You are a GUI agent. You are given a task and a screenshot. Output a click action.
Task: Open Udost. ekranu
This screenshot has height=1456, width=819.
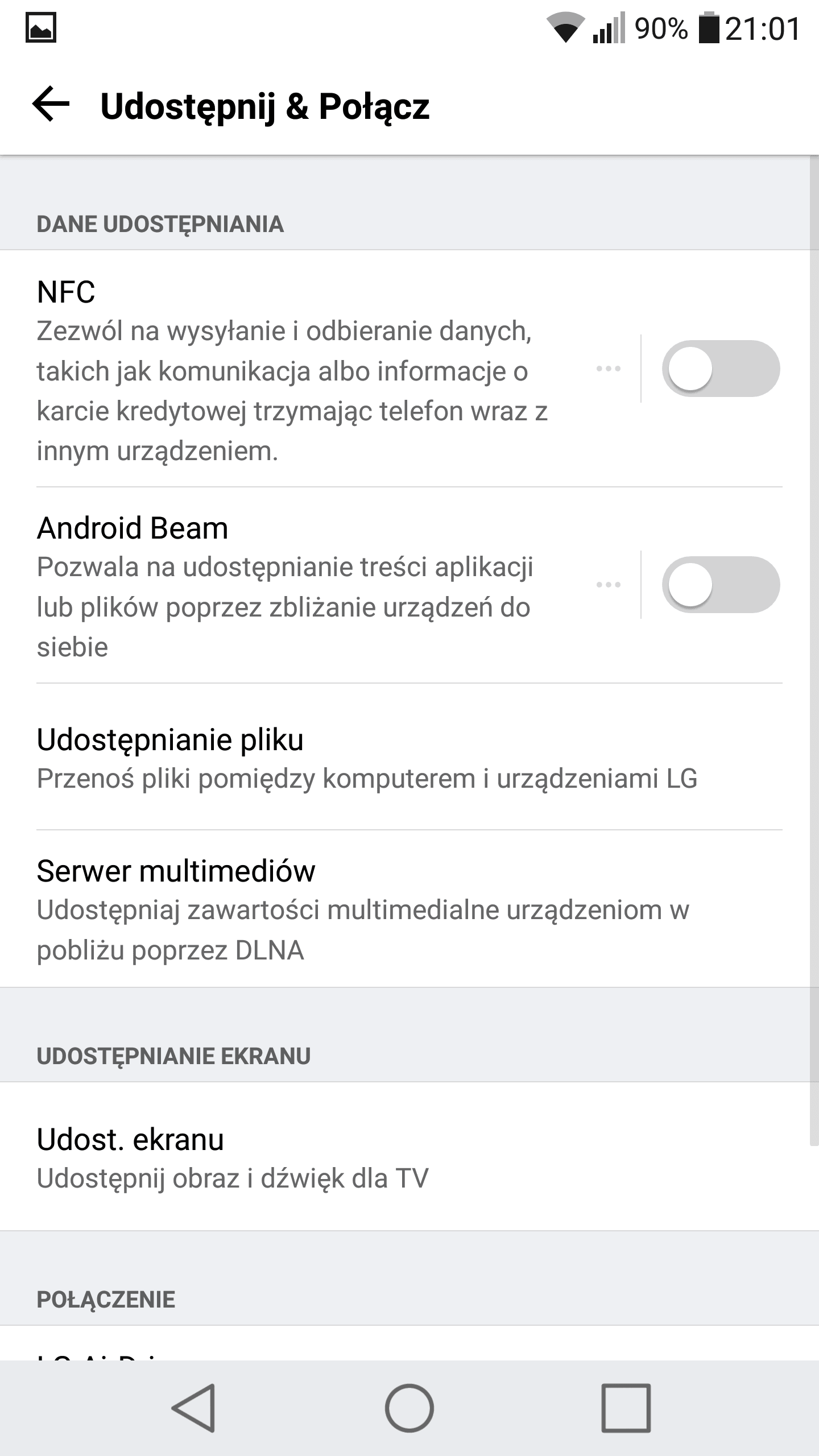tap(409, 1157)
